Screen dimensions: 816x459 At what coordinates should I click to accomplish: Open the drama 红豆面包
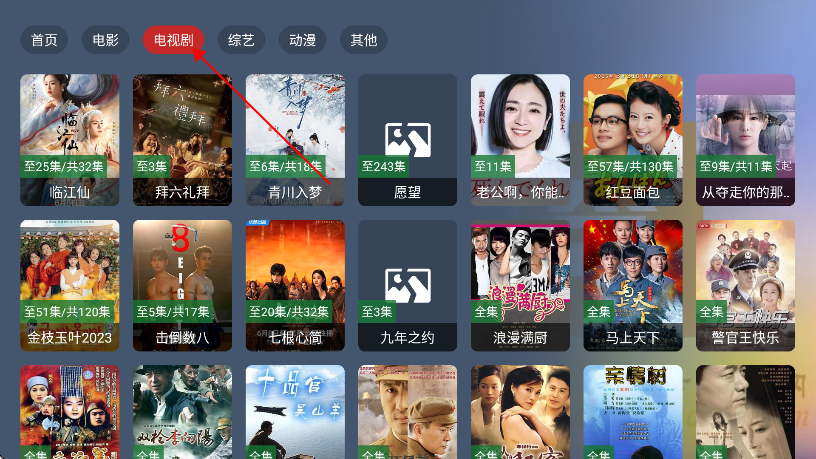pos(633,140)
